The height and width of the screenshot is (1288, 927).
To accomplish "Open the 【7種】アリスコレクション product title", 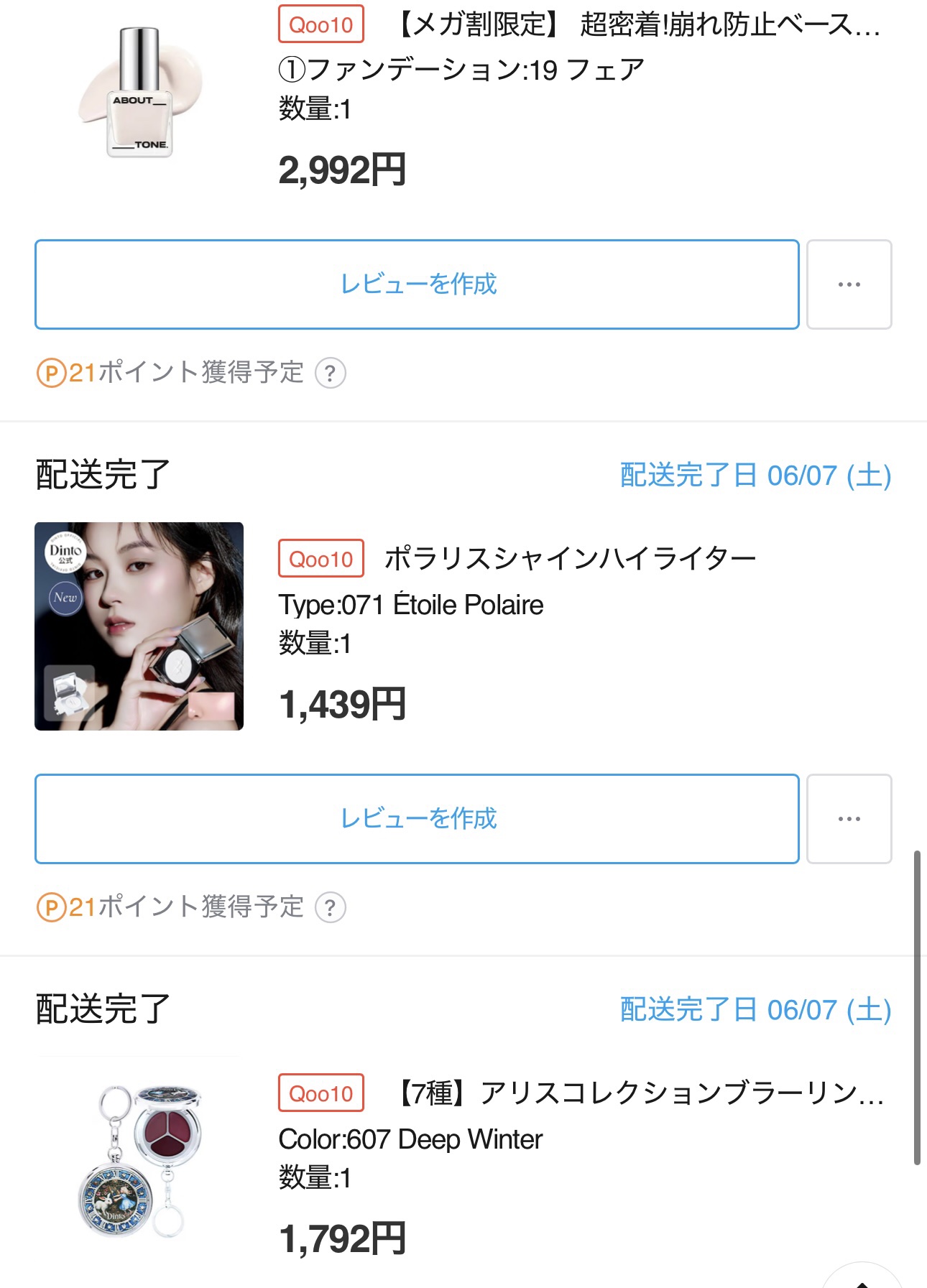I will click(x=640, y=1093).
